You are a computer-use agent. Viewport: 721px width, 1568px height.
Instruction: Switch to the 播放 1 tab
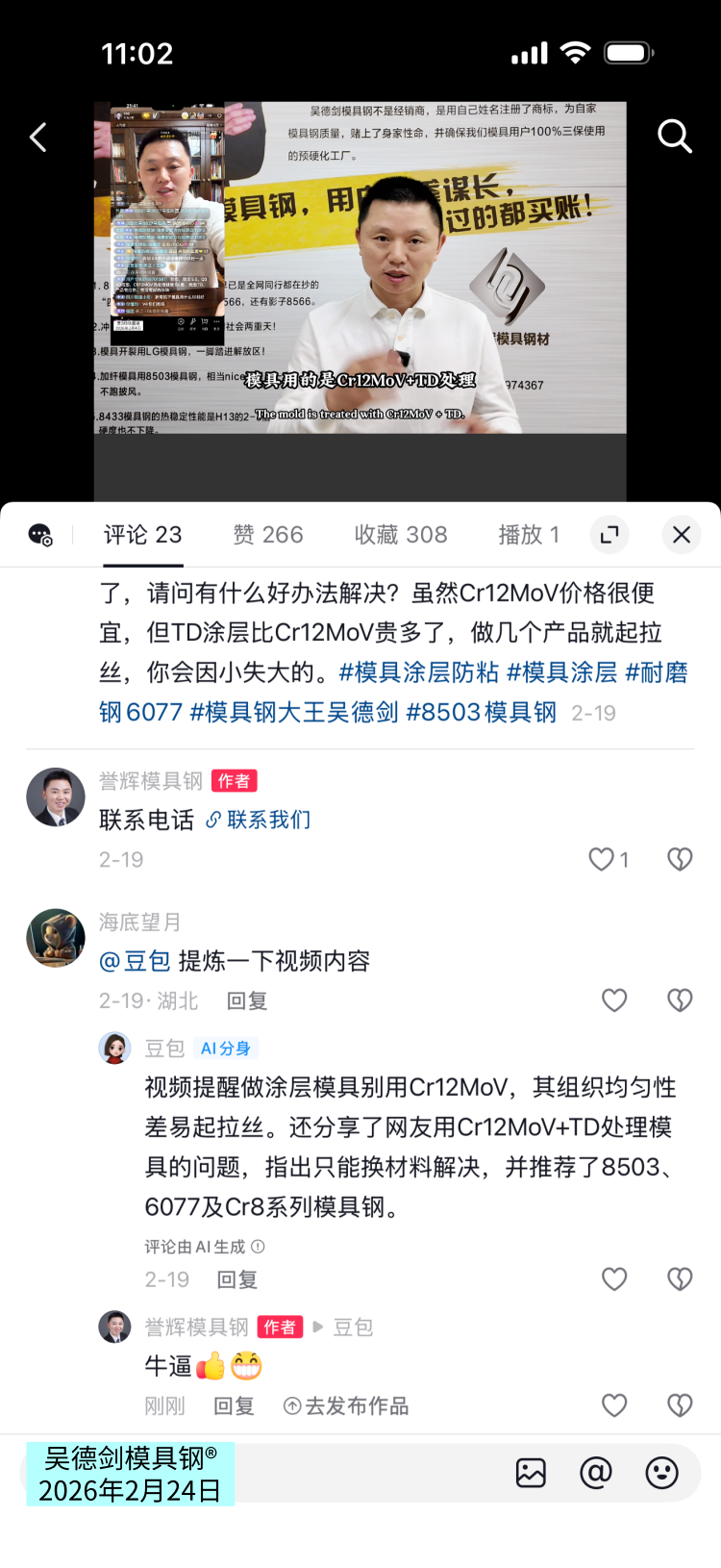click(529, 535)
